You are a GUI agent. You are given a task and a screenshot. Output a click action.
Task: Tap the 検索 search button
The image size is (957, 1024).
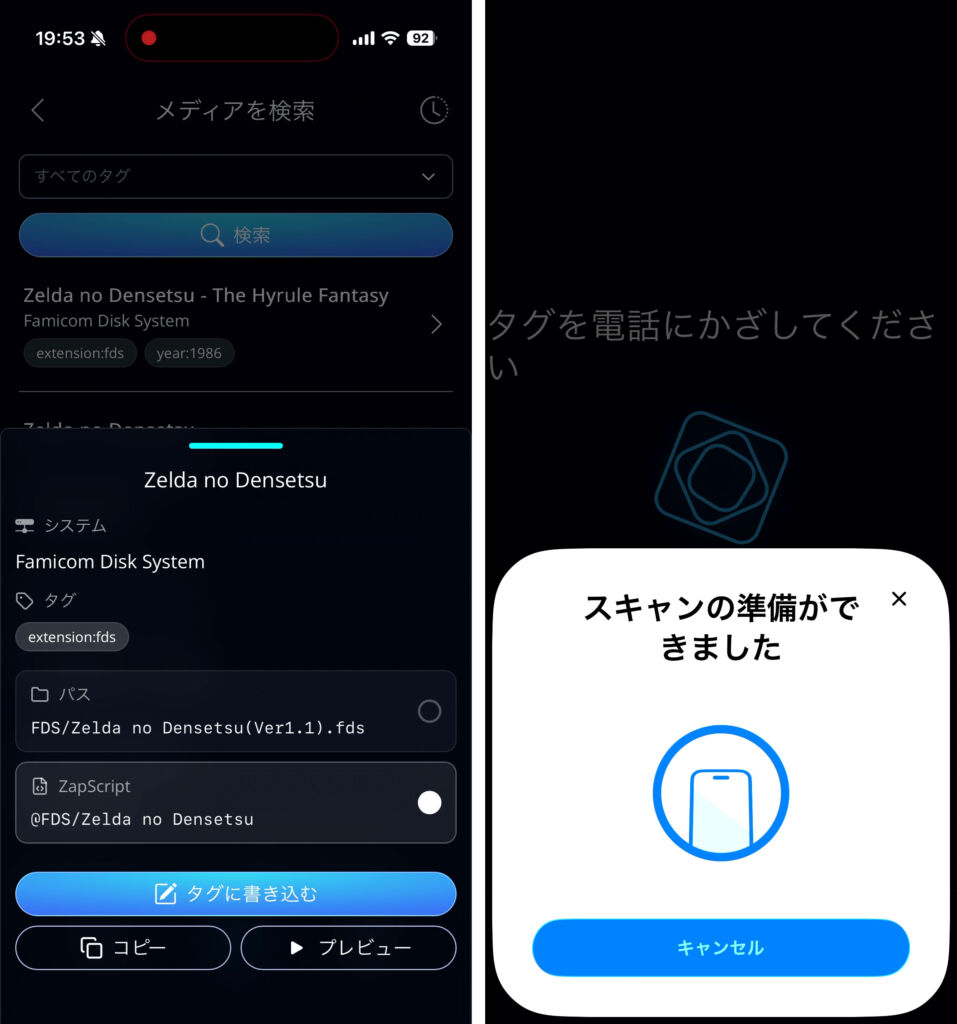pyautogui.click(x=236, y=235)
